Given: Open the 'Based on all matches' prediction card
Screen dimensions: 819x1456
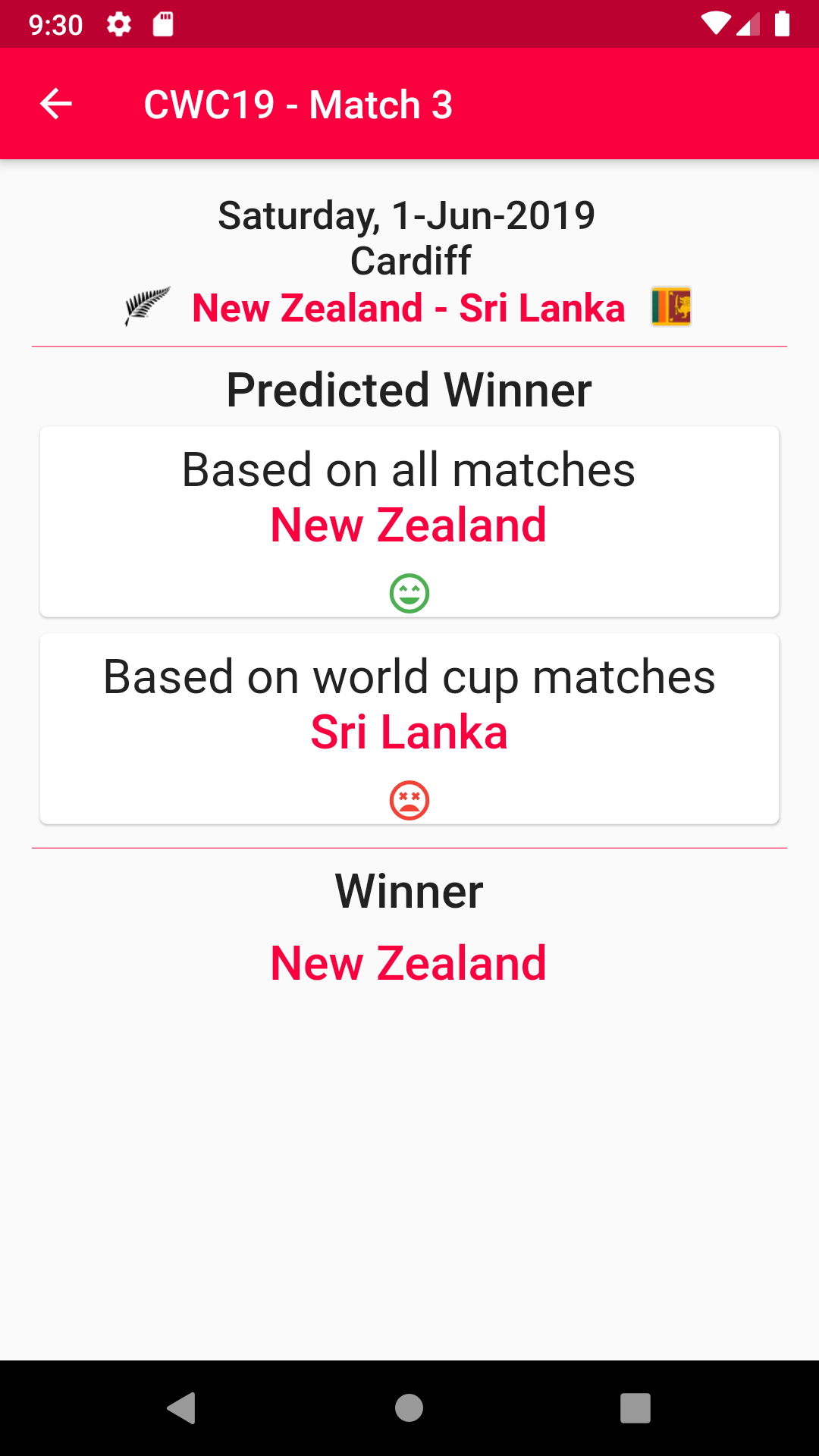Looking at the screenshot, I should click(x=409, y=522).
